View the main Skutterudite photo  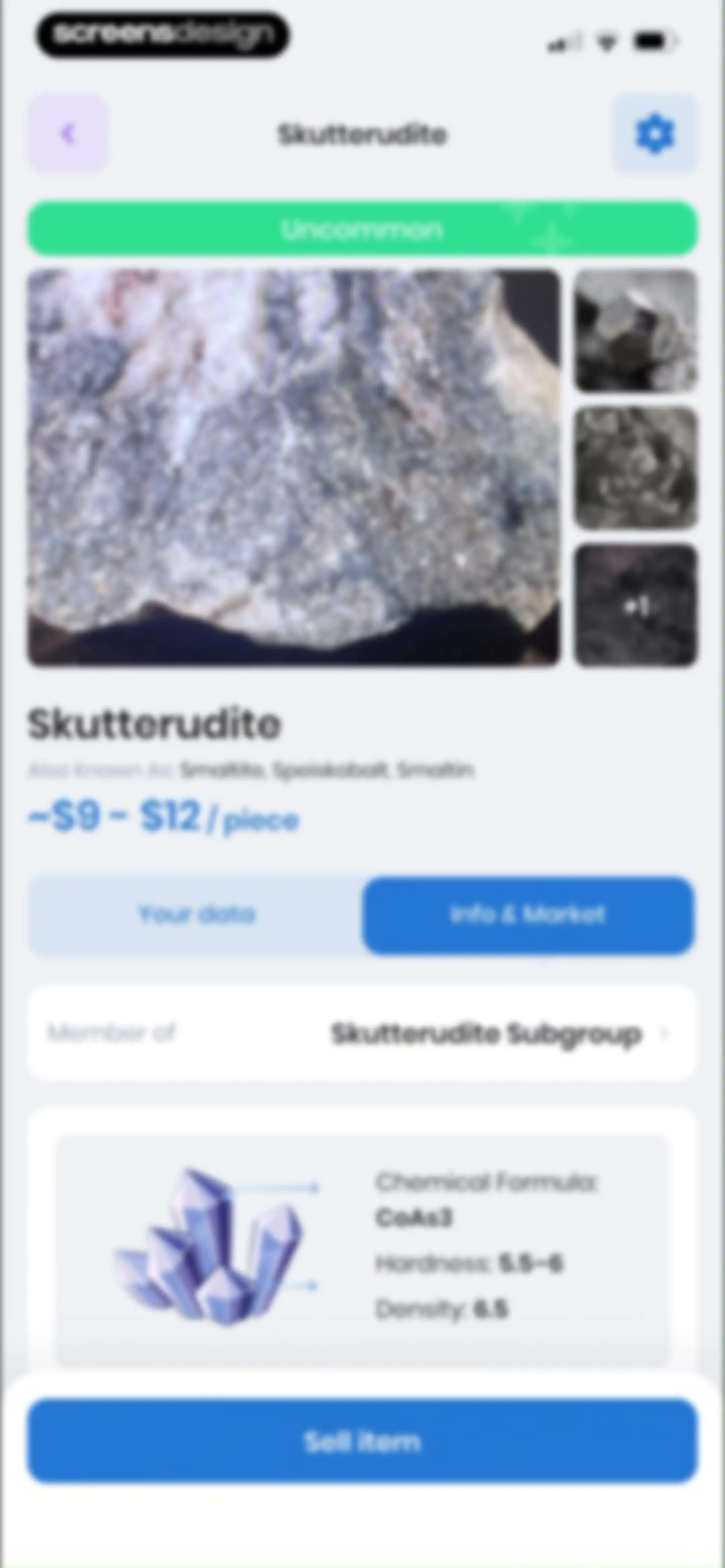294,467
